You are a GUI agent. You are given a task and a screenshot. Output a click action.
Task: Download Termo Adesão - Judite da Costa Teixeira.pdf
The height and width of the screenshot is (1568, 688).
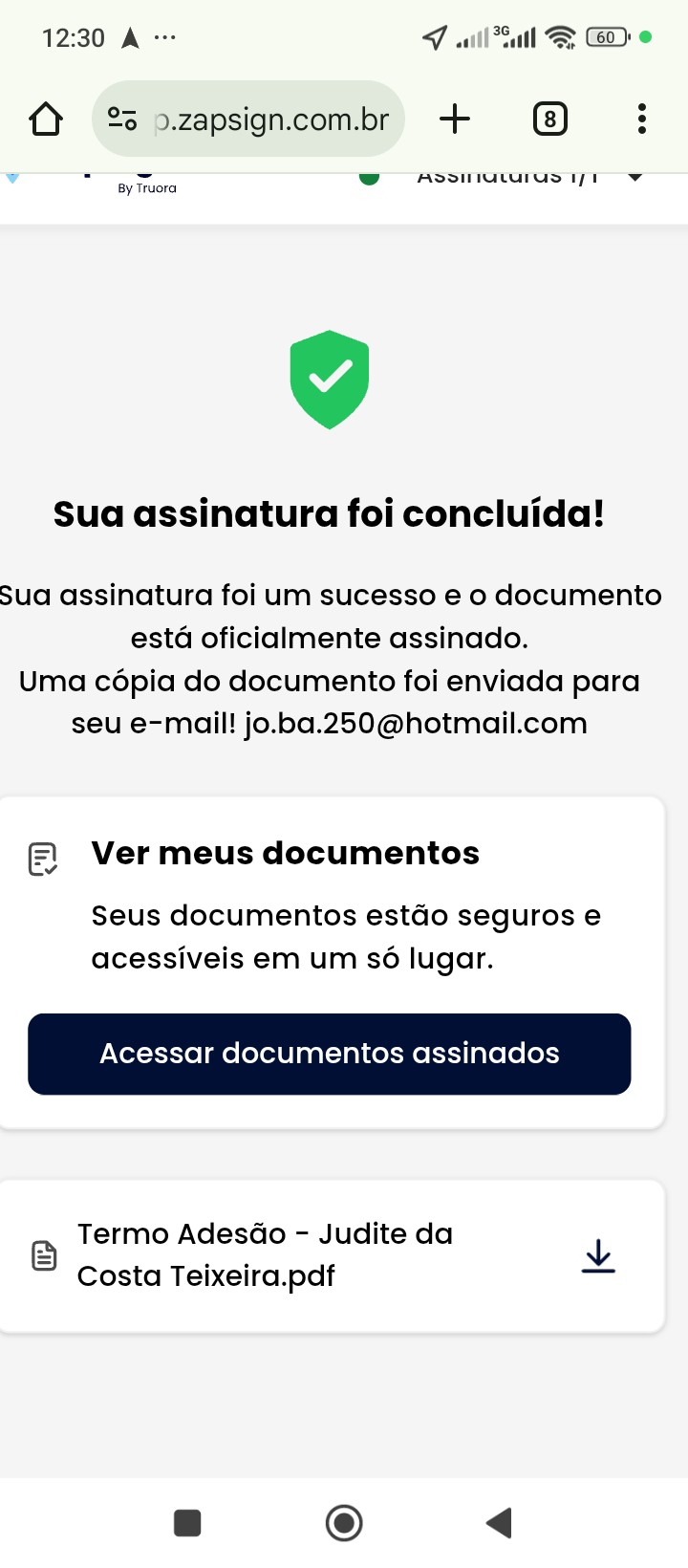(598, 1255)
